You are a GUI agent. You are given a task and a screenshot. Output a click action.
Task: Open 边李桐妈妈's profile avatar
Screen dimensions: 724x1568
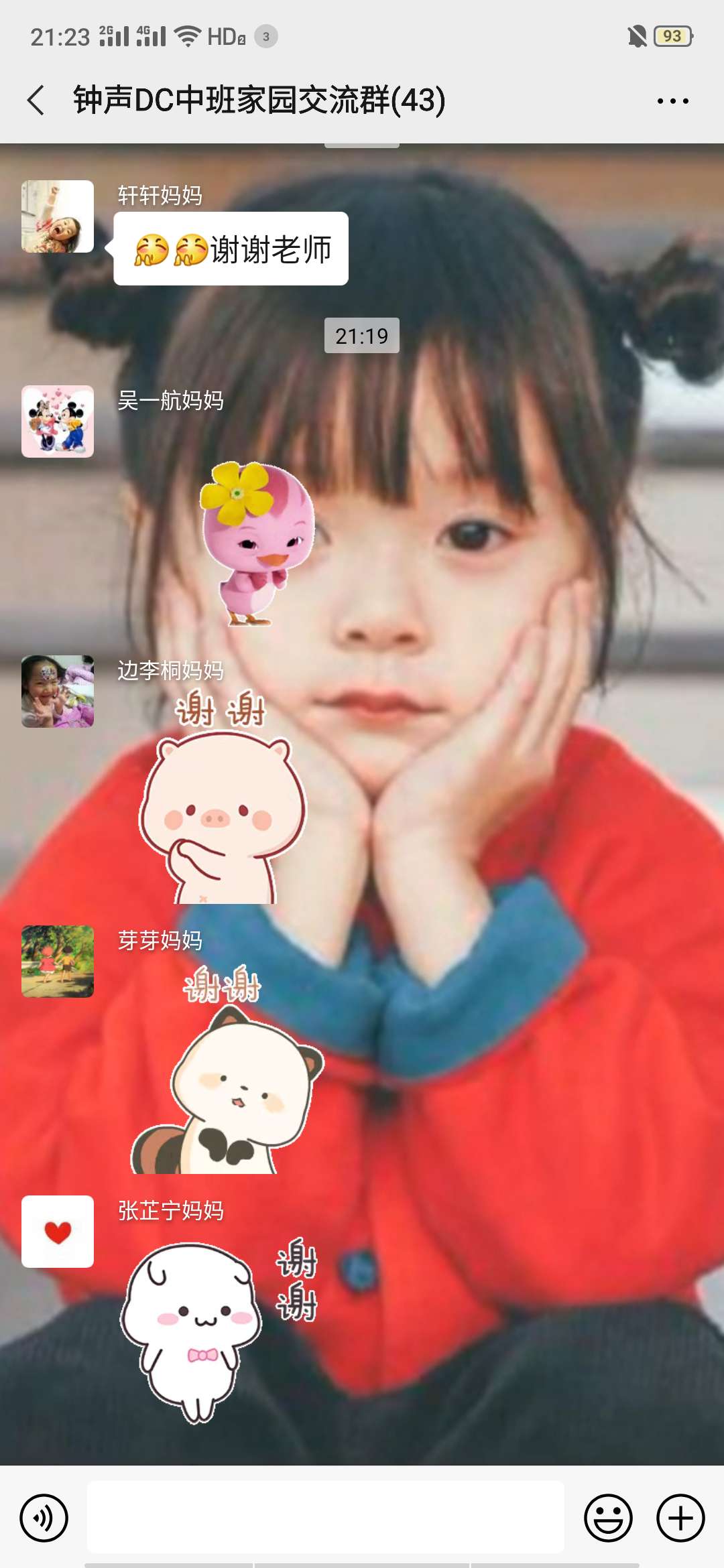(58, 692)
